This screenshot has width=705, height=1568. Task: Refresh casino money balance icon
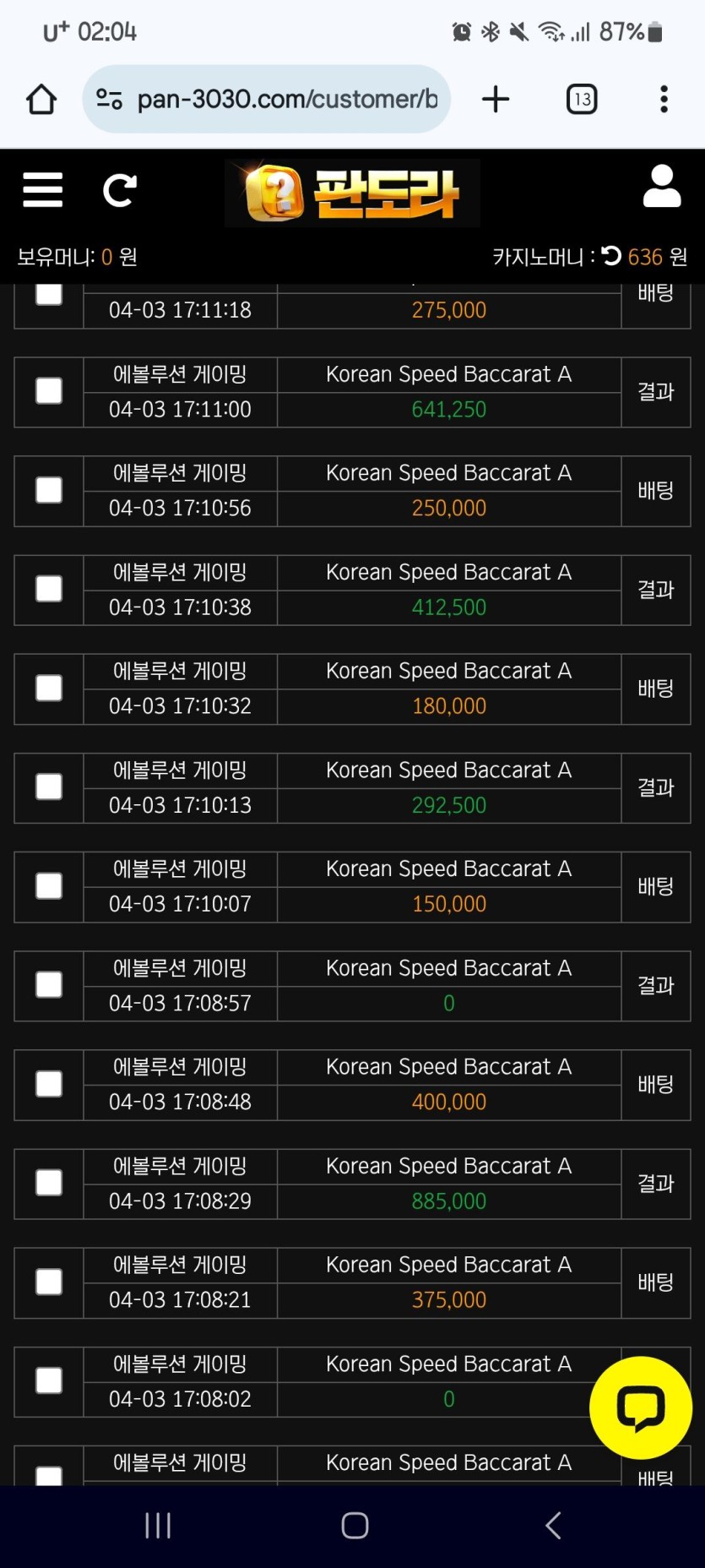(x=611, y=256)
